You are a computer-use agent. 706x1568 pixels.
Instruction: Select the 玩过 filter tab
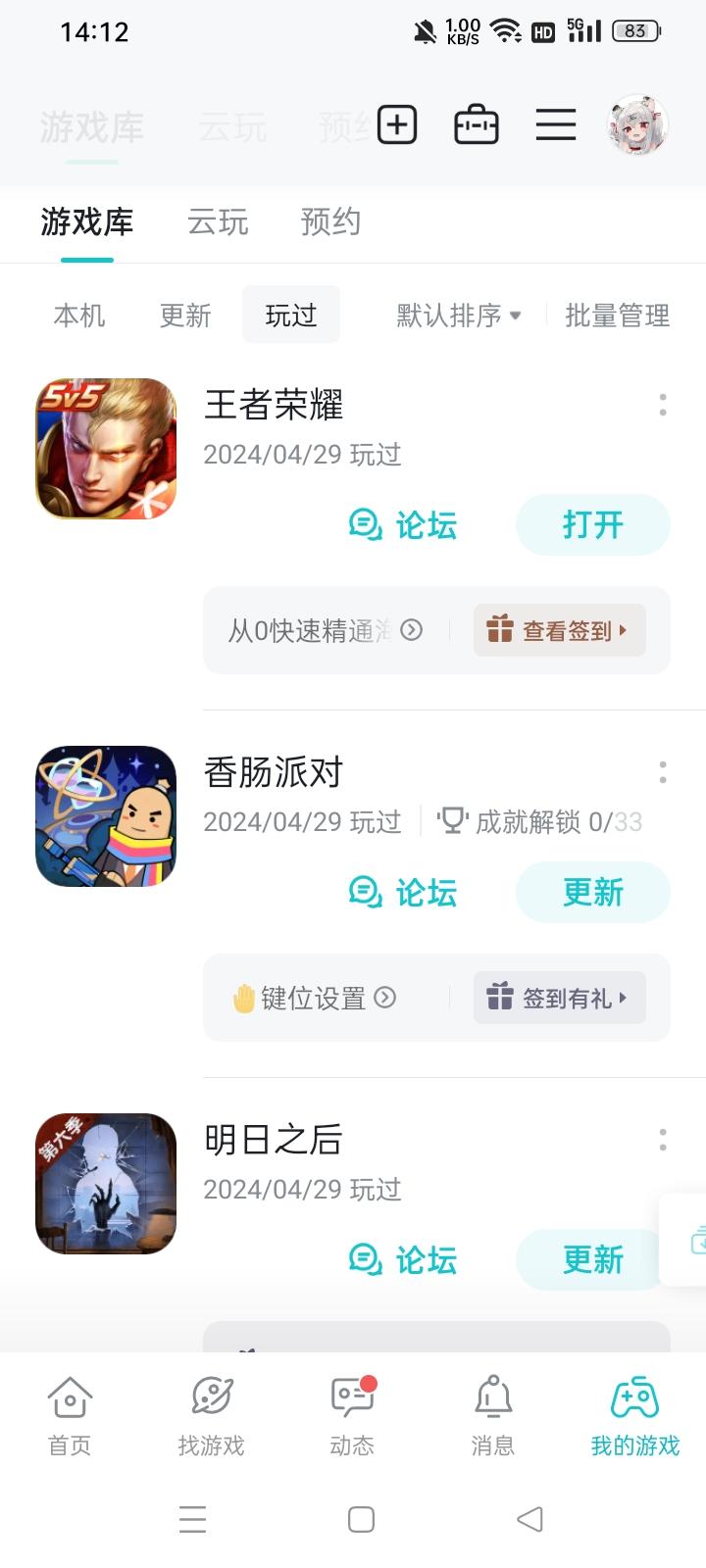290,315
